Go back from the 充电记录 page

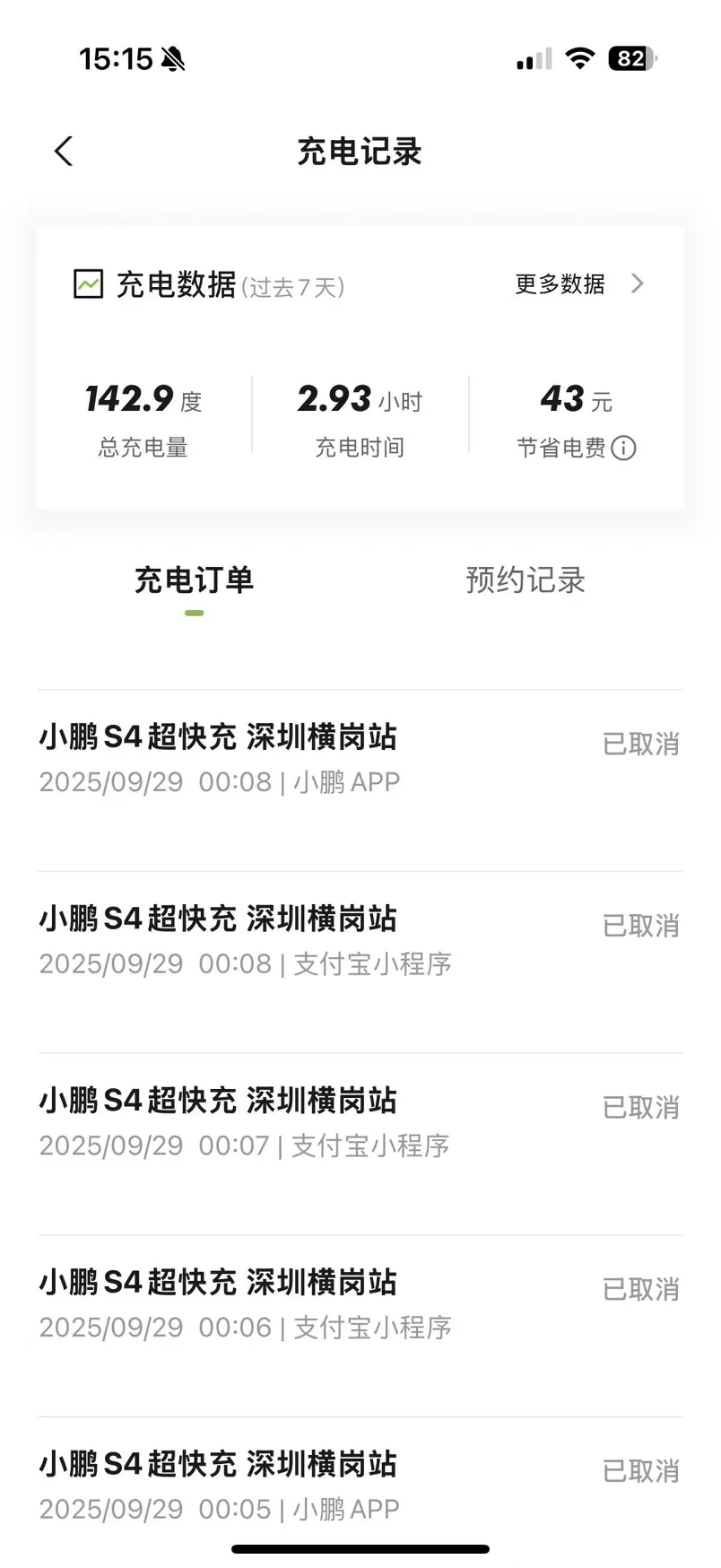tap(64, 152)
